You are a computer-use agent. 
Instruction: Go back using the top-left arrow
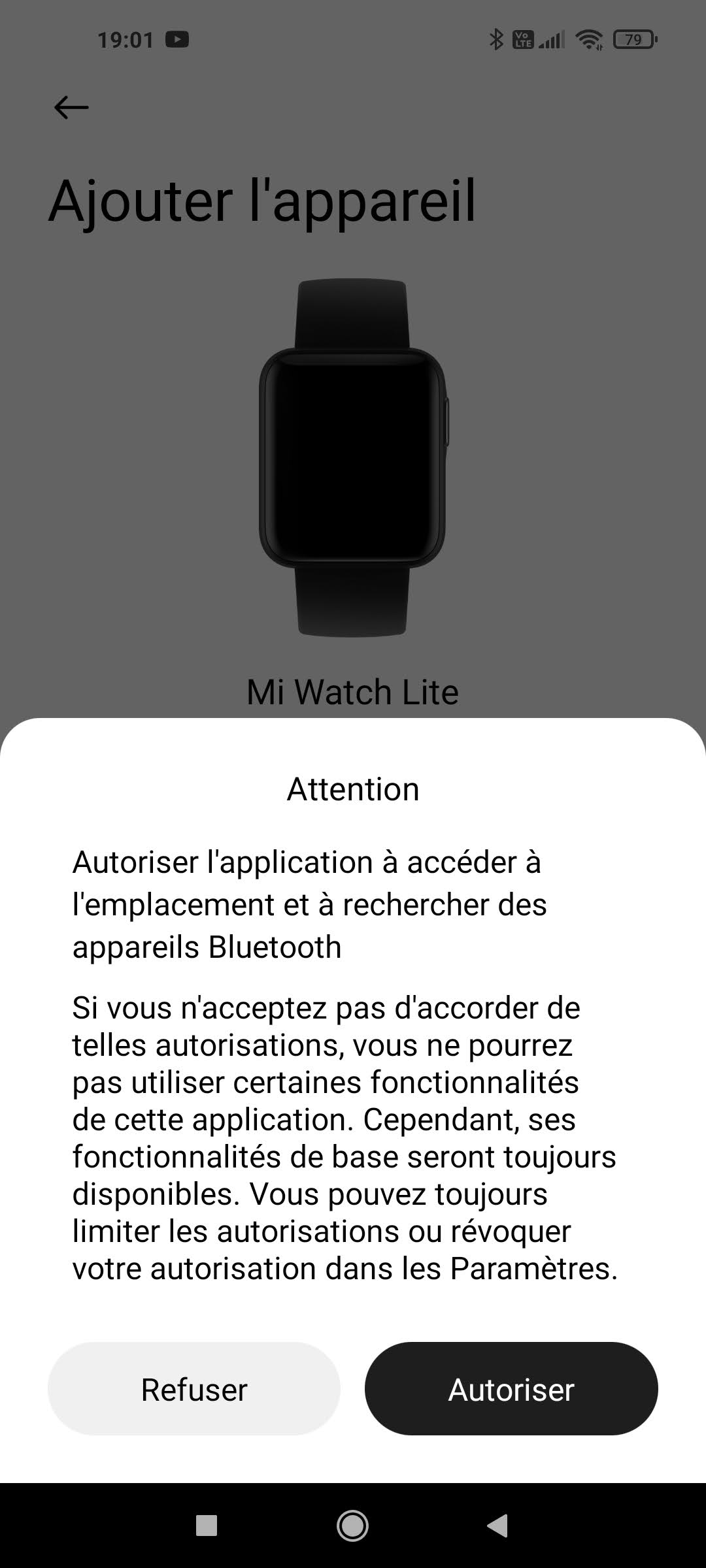pyautogui.click(x=71, y=107)
